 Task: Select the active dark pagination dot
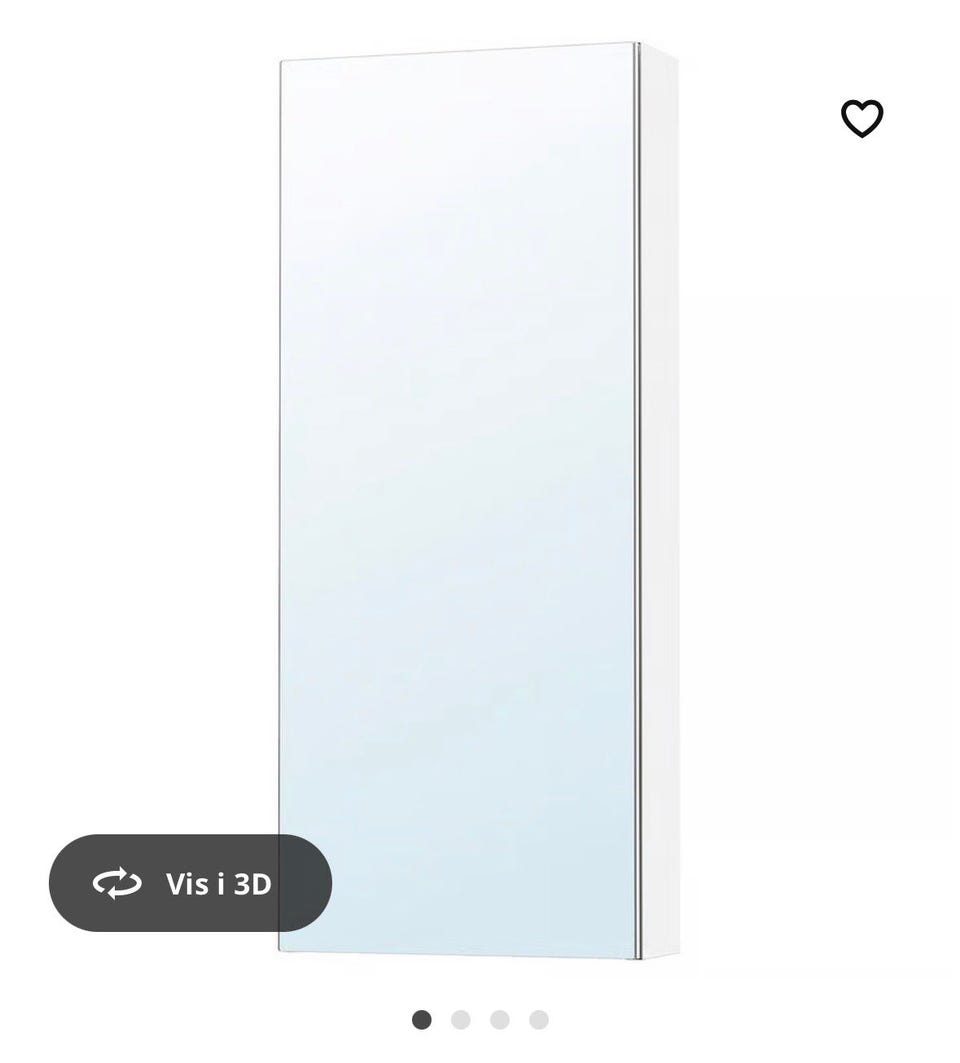pos(423,1022)
